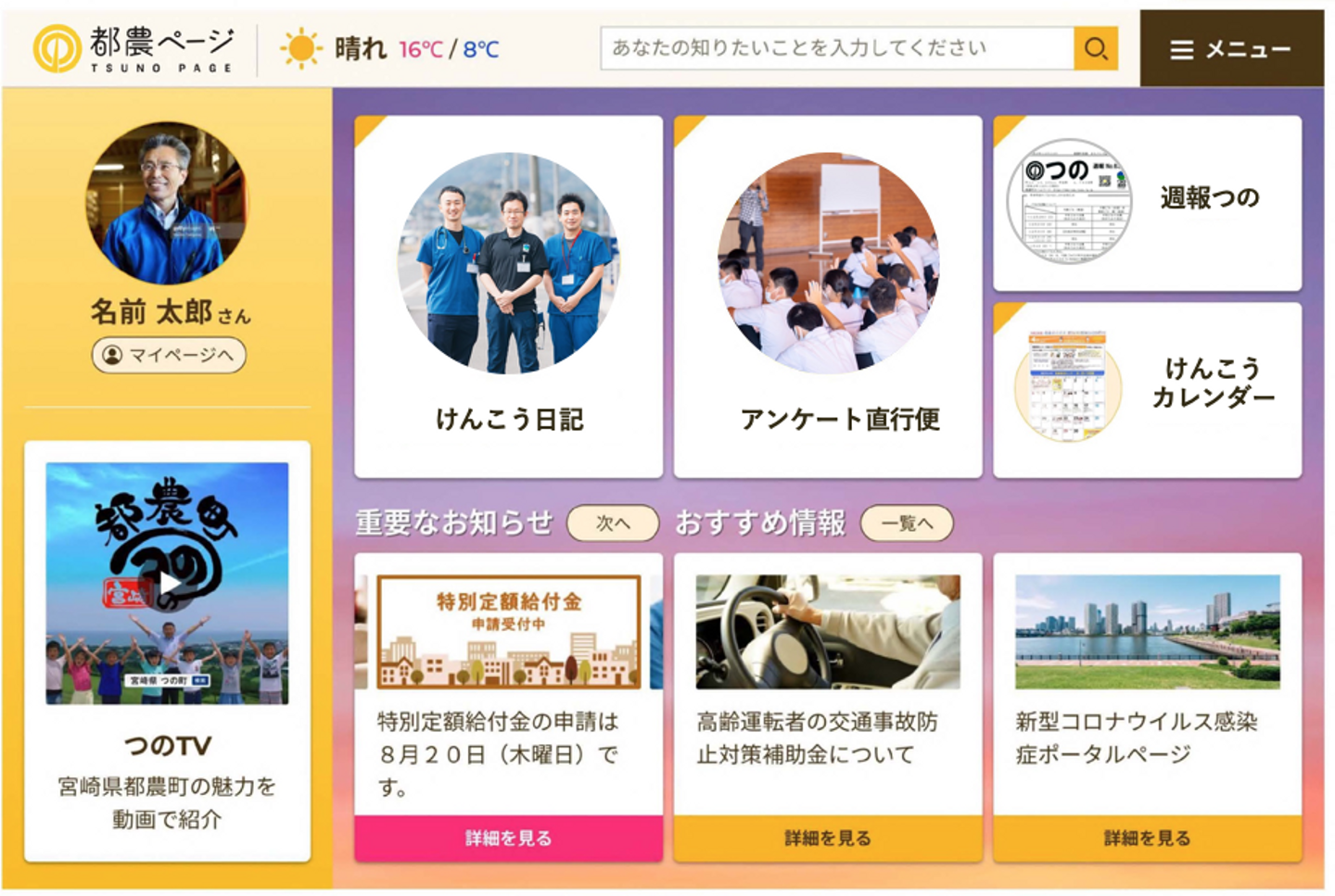Focus the search input field
1335x896 pixels.
pos(836,48)
